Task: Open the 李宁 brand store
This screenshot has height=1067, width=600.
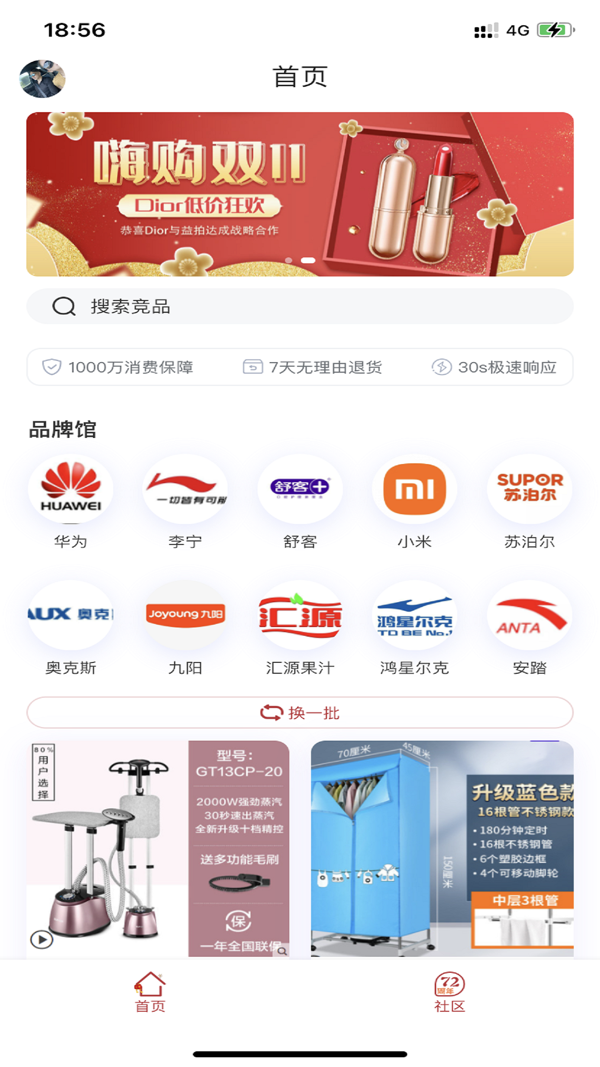Action: click(185, 489)
